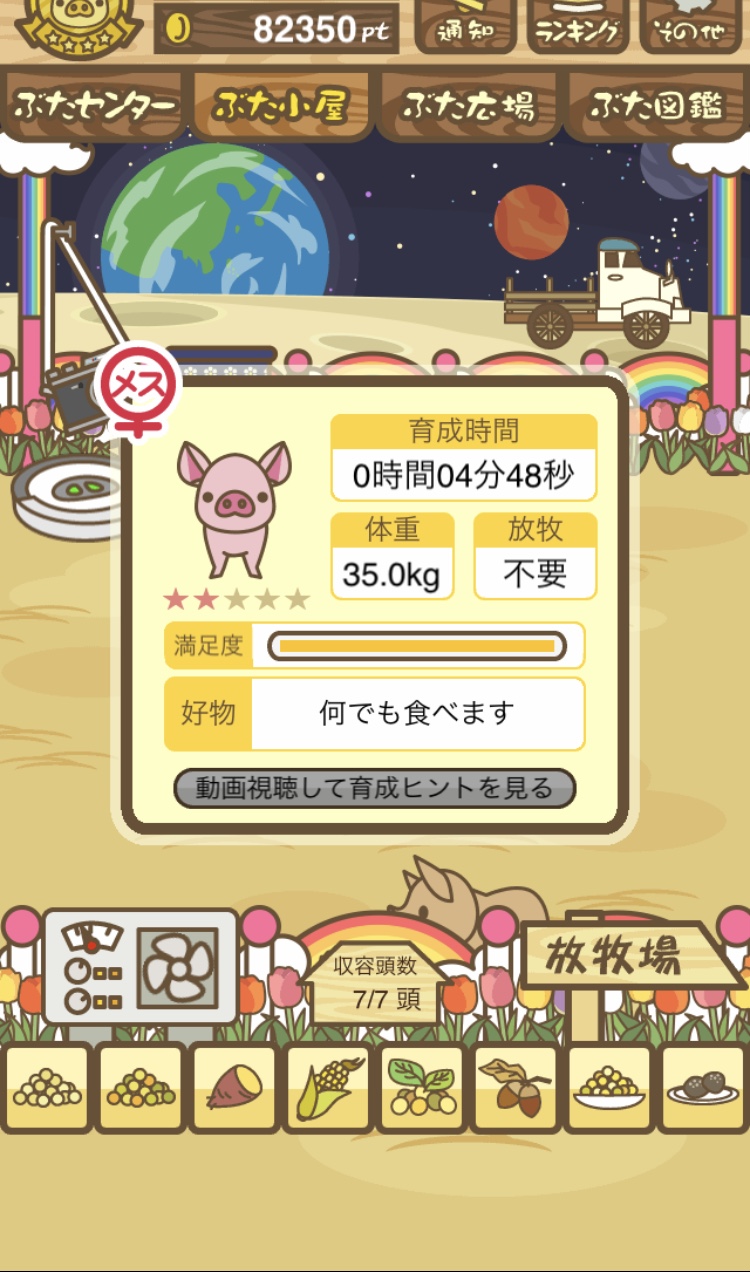750x1272 pixels.
Task: Go to the ぶた広場 tab
Action: (x=469, y=105)
